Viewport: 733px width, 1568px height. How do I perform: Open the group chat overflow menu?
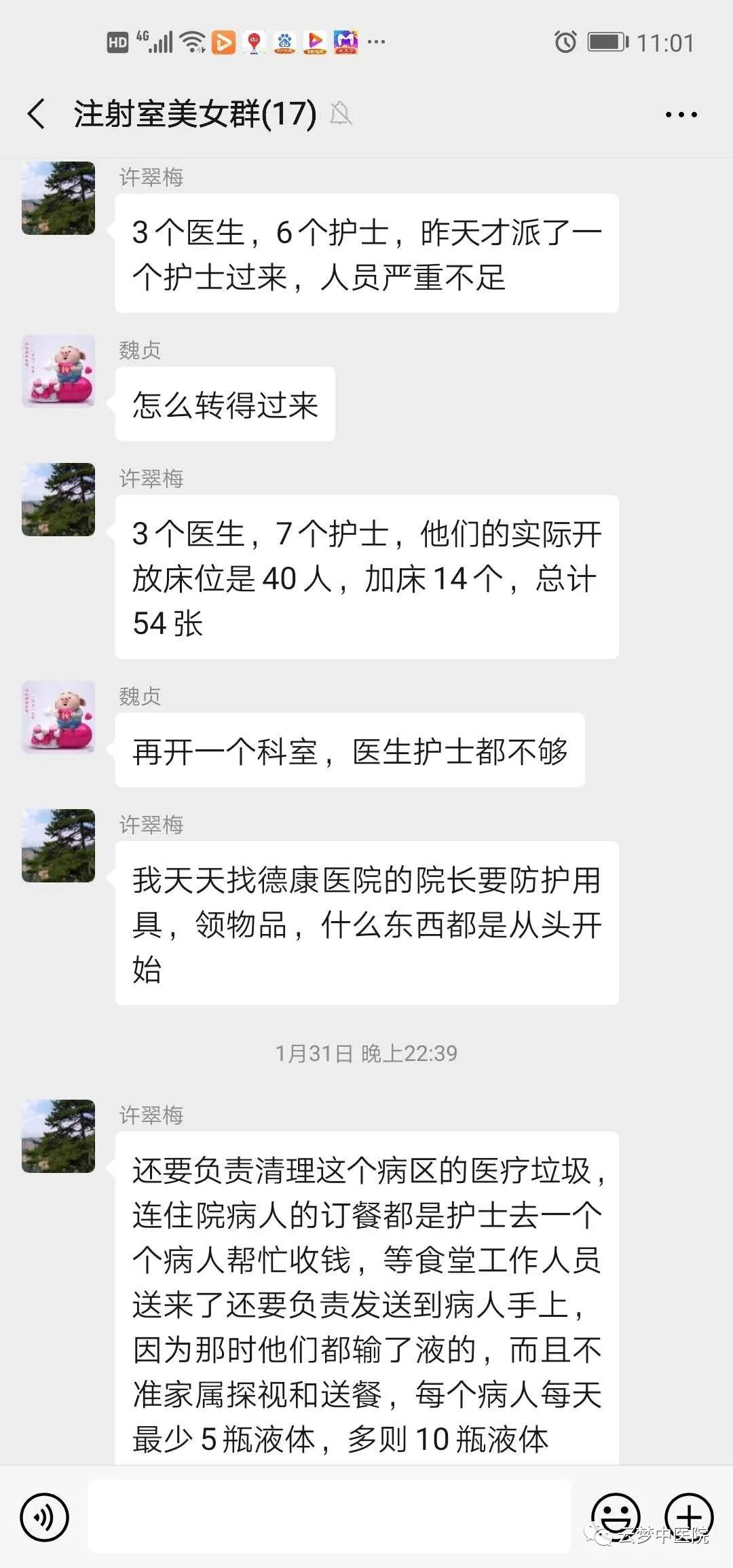(681, 115)
